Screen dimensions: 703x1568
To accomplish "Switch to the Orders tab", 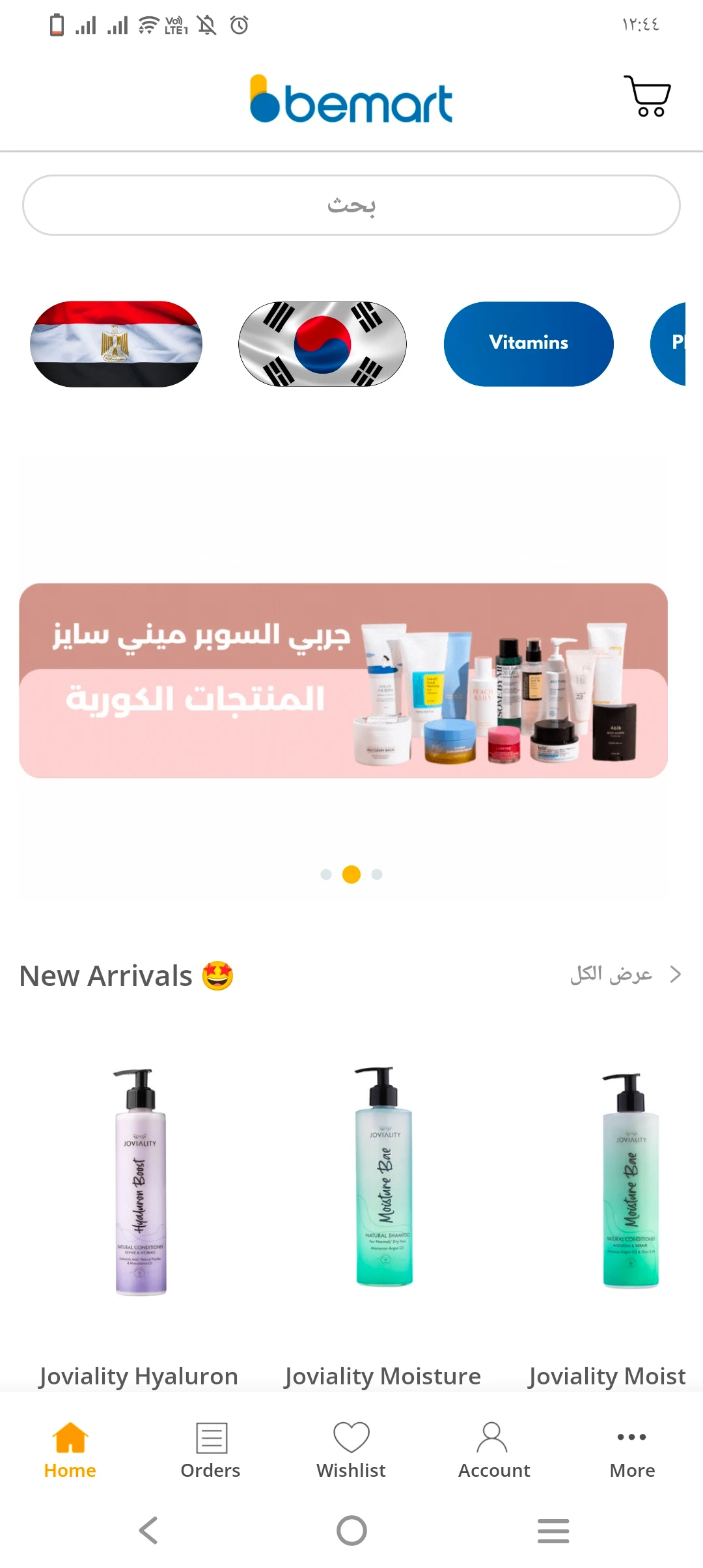I will 211,1450.
